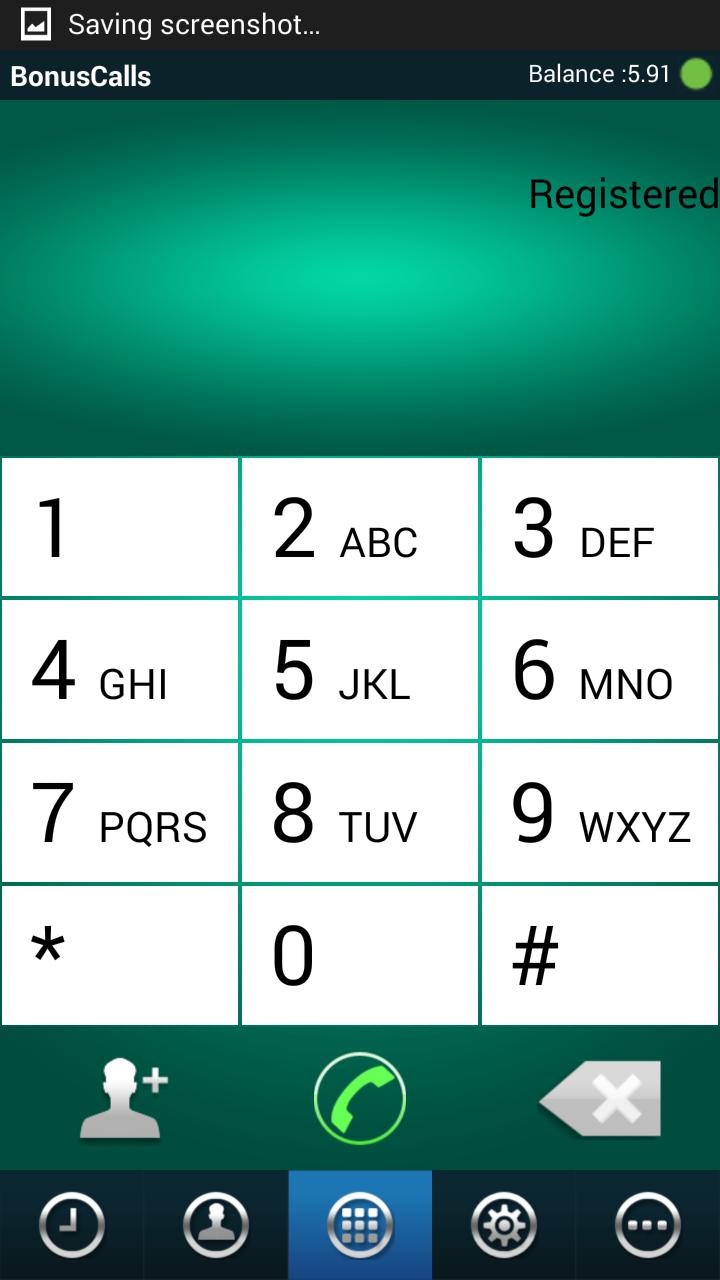Viewport: 720px width, 1280px height.
Task: Open the contacts tab
Action: (216, 1225)
